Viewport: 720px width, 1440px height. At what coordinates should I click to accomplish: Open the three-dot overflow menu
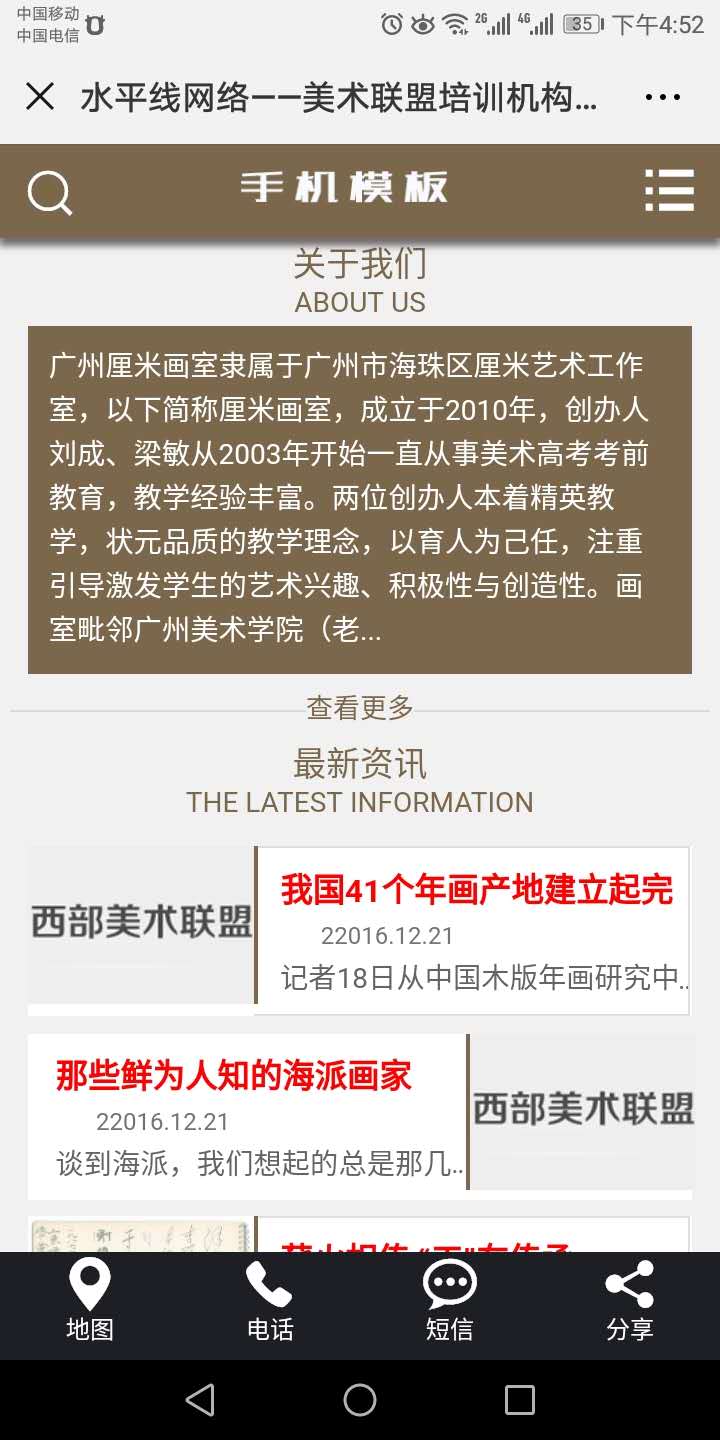coord(662,97)
